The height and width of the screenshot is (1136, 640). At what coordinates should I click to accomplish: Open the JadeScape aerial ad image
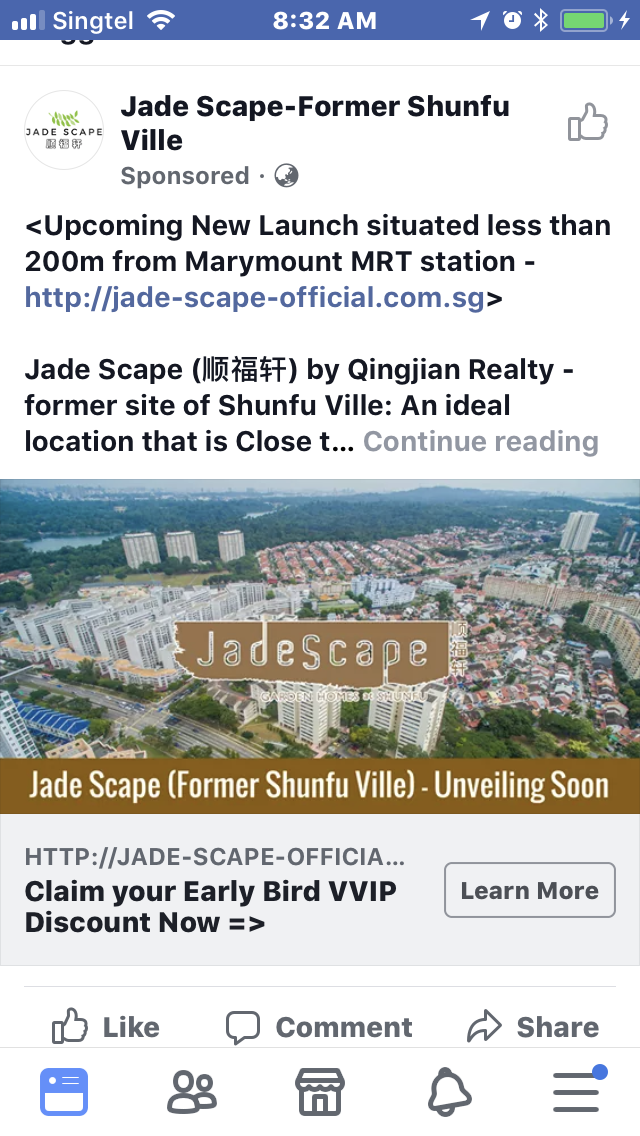click(x=320, y=646)
